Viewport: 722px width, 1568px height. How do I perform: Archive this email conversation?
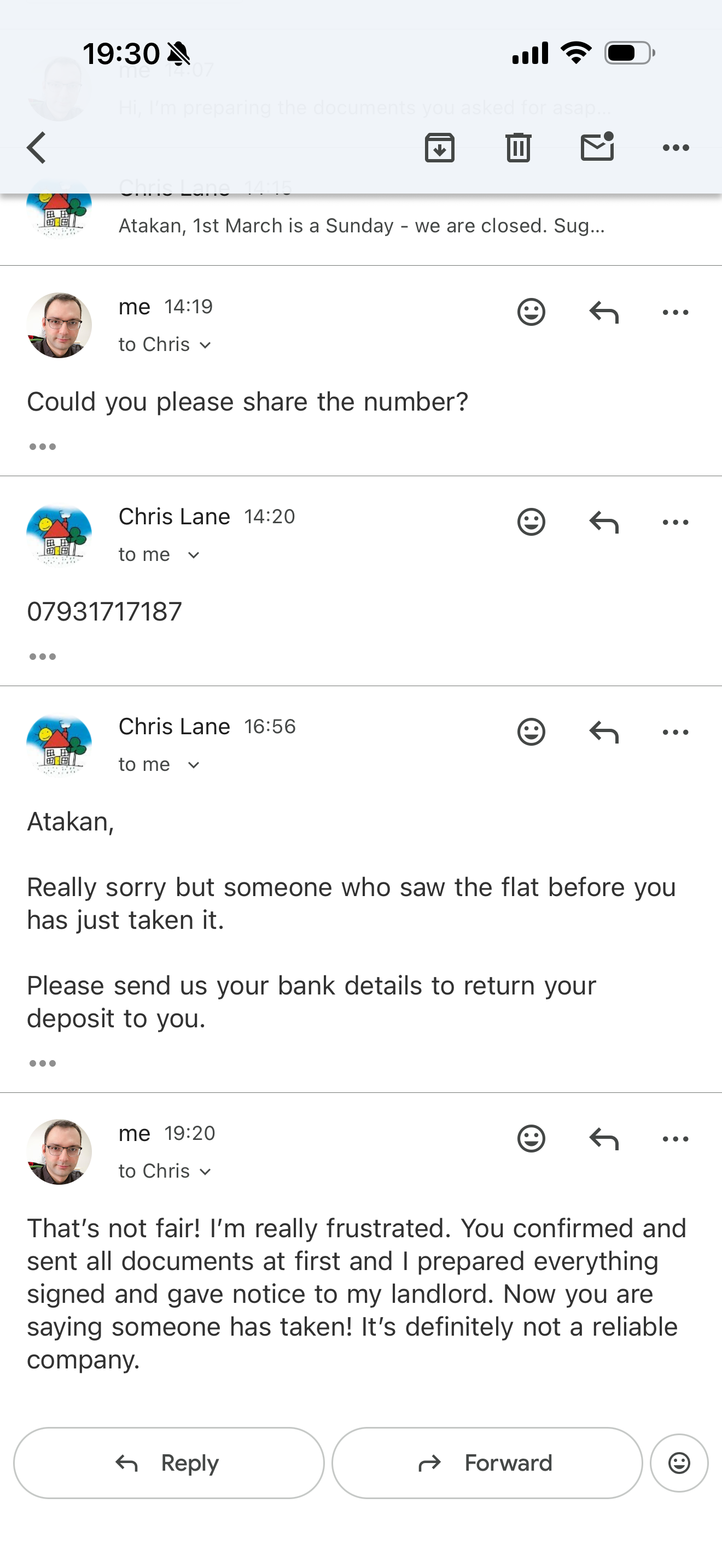click(x=439, y=148)
